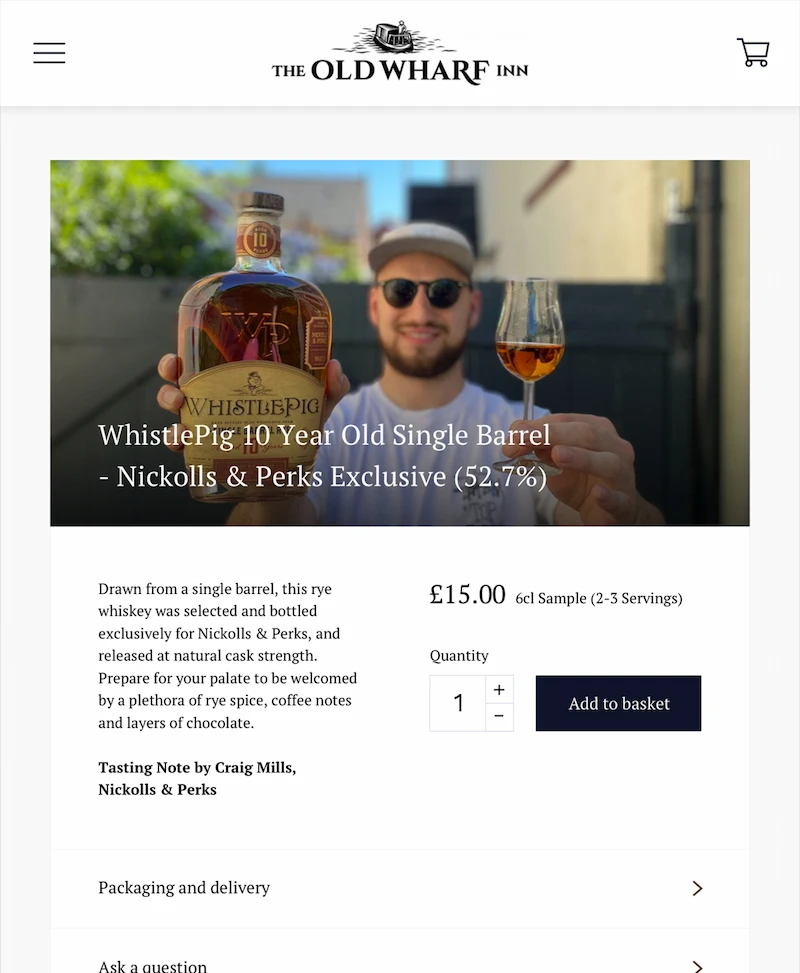Open the shopping basket
The width and height of the screenshot is (800, 973).
tap(753, 52)
